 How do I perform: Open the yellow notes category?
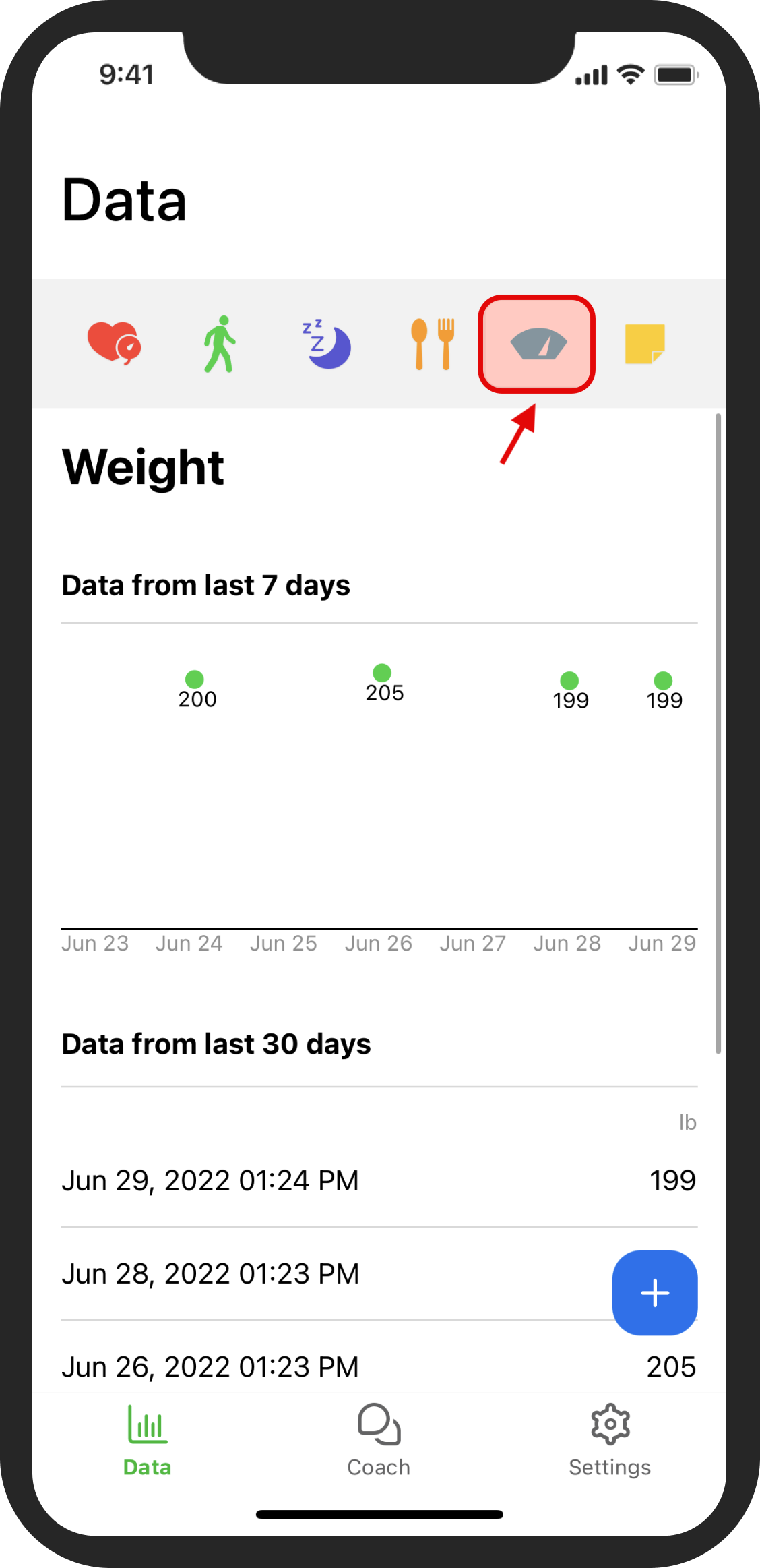645,344
